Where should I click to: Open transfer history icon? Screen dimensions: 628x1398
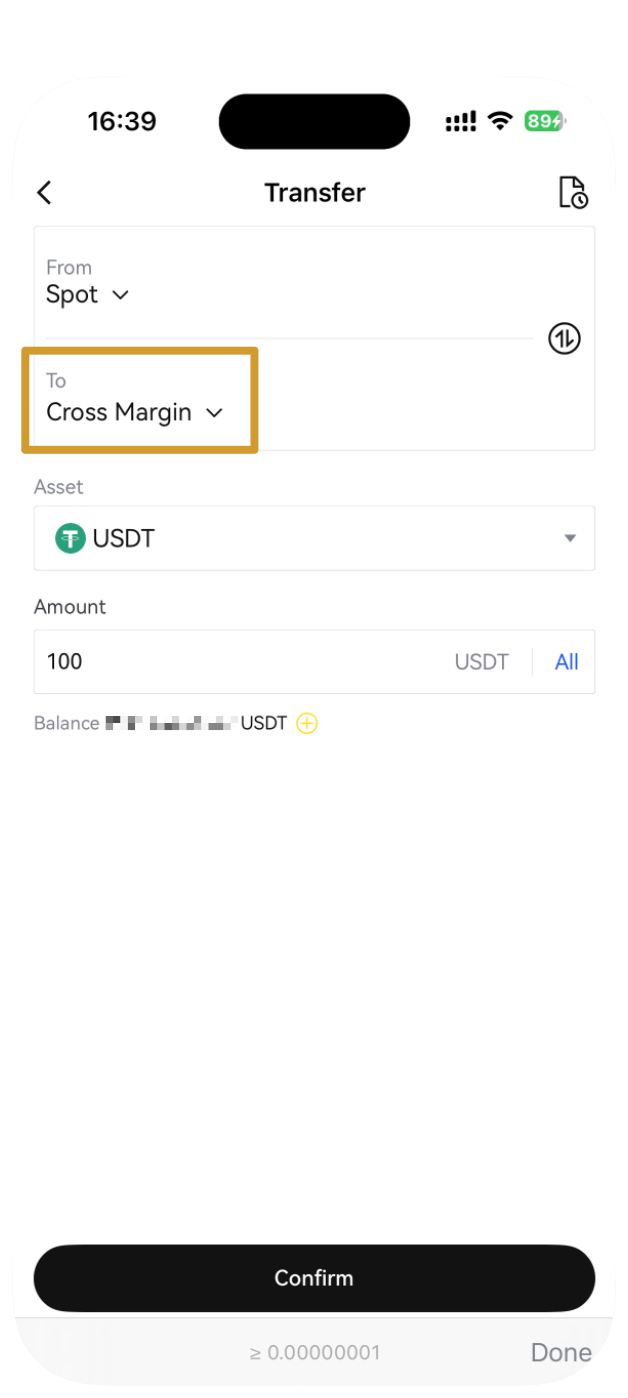point(572,192)
